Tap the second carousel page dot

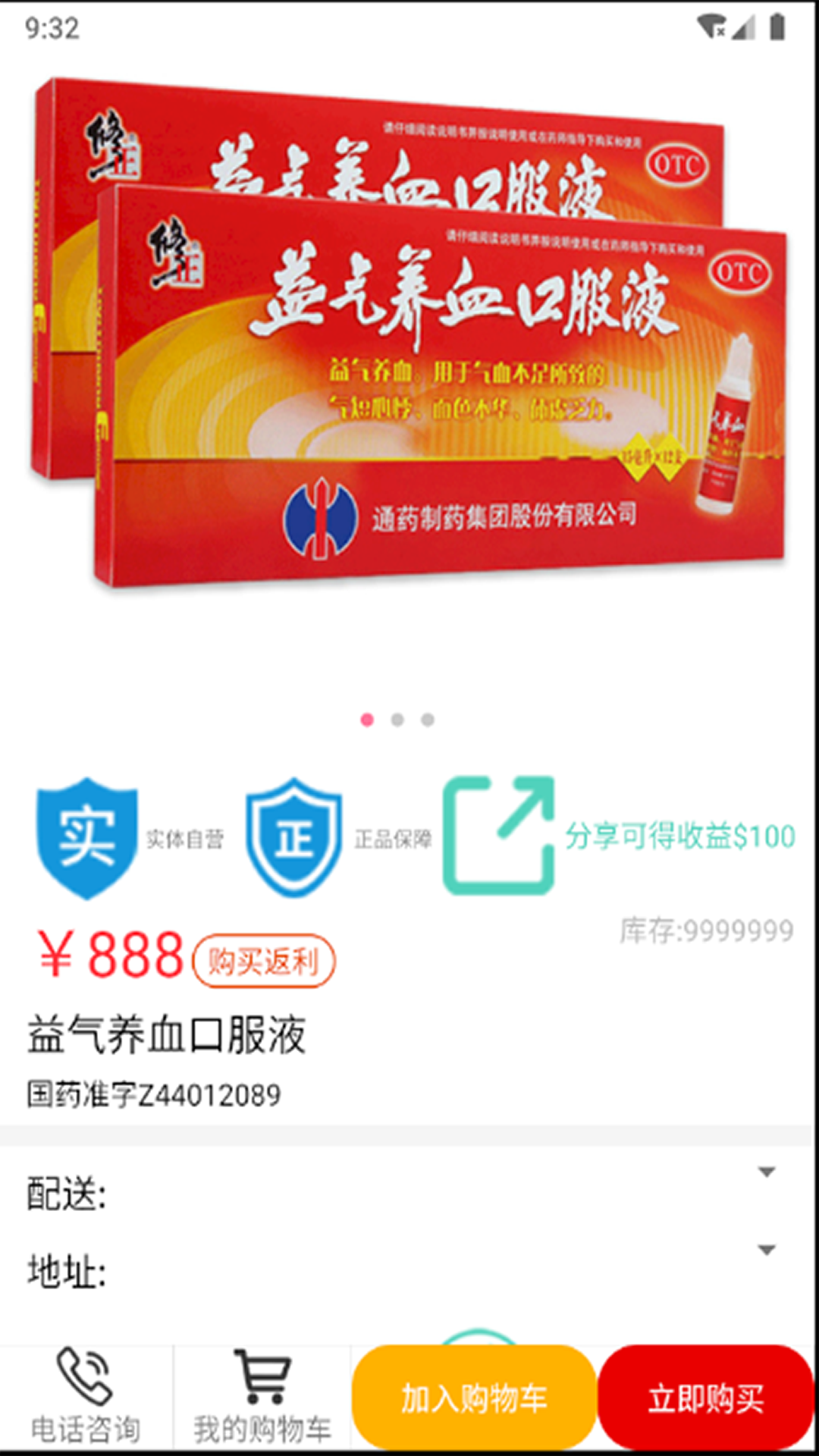397,720
